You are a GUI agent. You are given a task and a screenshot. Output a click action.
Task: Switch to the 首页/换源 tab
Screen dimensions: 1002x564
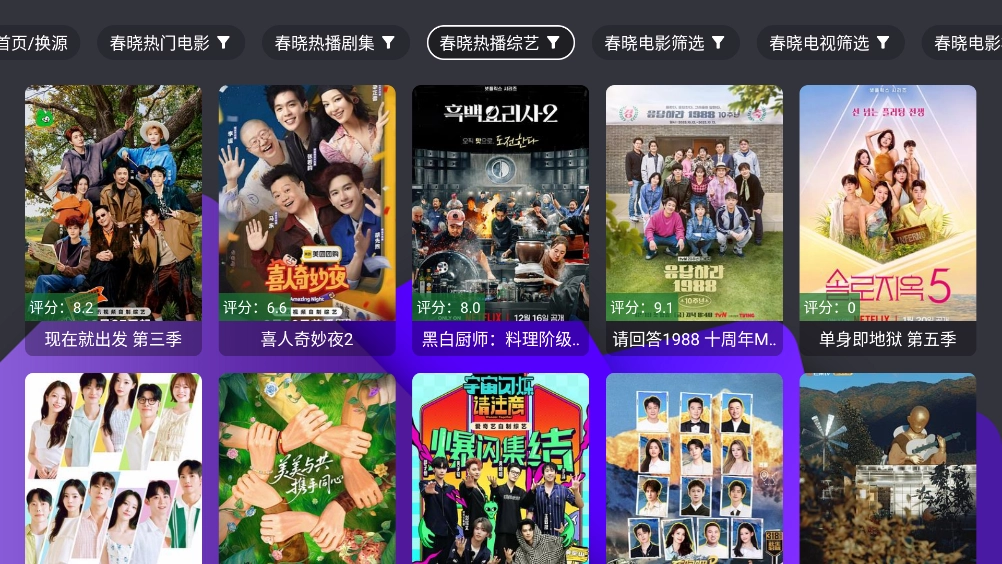coord(34,43)
